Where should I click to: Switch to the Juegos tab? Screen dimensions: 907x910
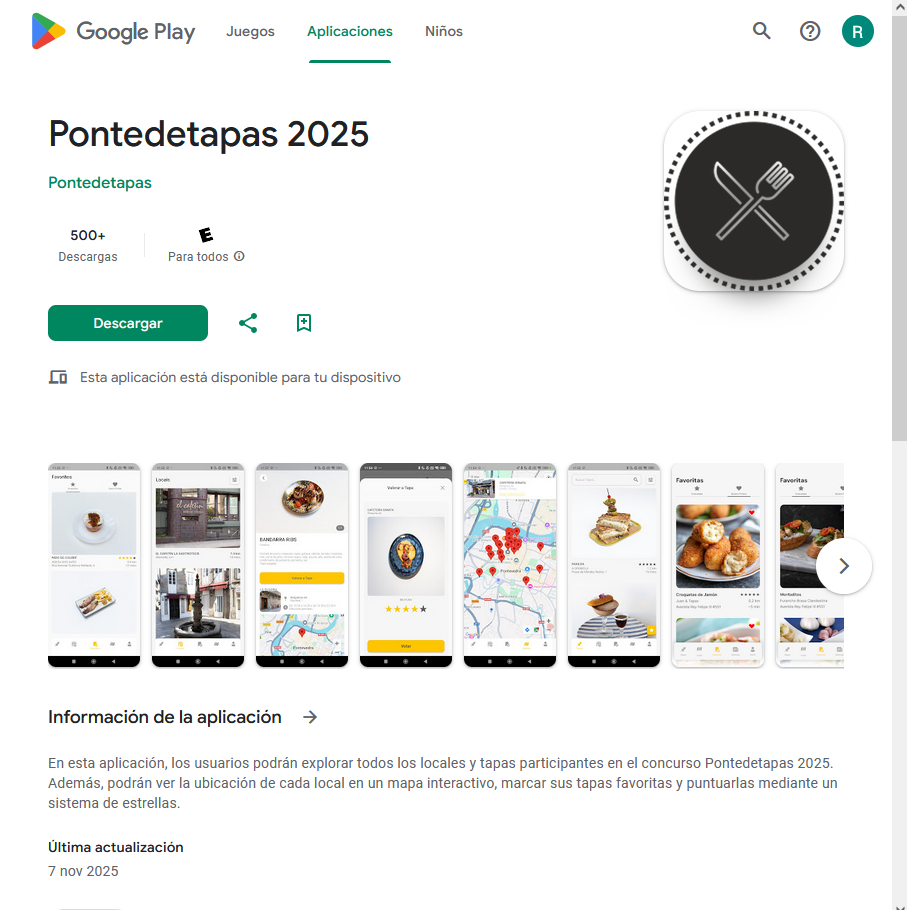(x=250, y=31)
